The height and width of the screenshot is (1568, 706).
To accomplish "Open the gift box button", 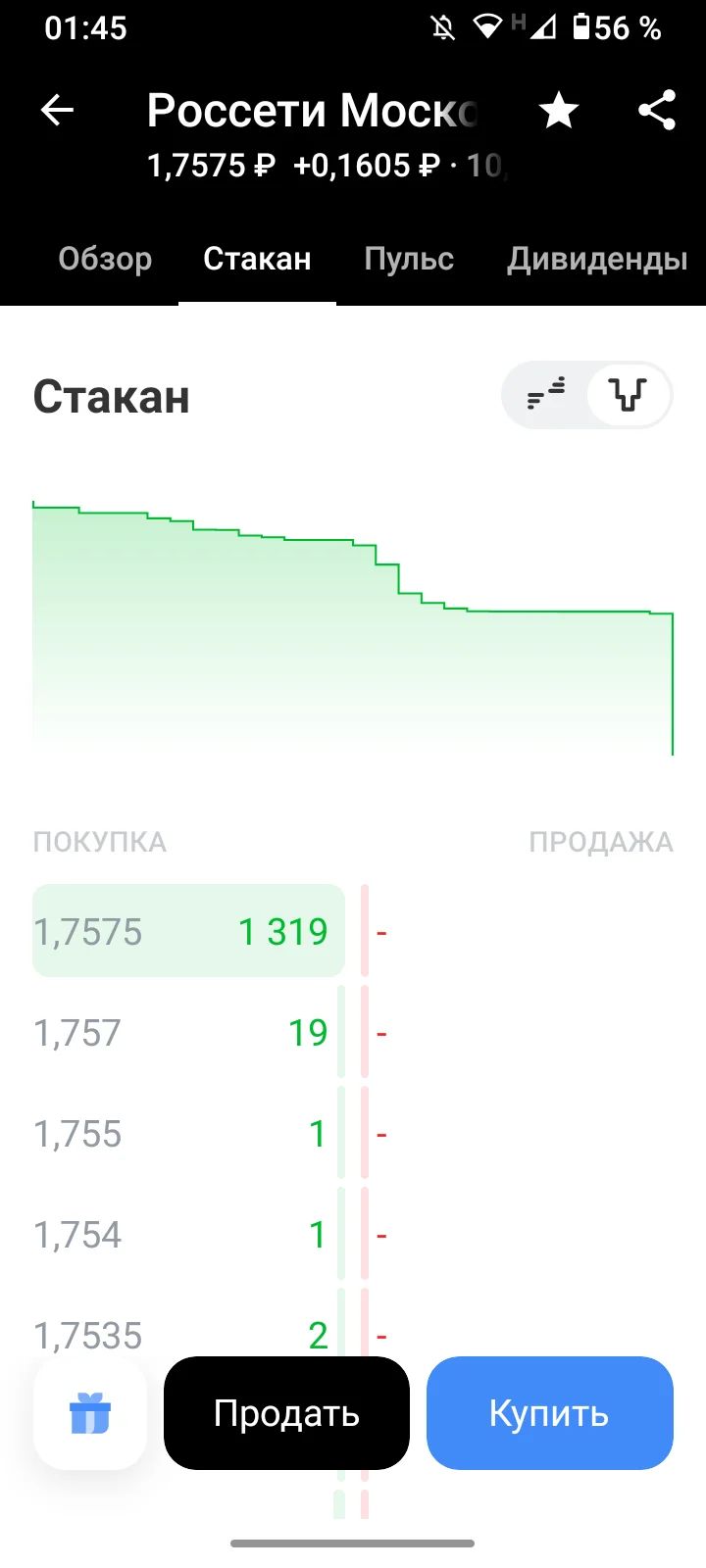I will pos(90,1413).
